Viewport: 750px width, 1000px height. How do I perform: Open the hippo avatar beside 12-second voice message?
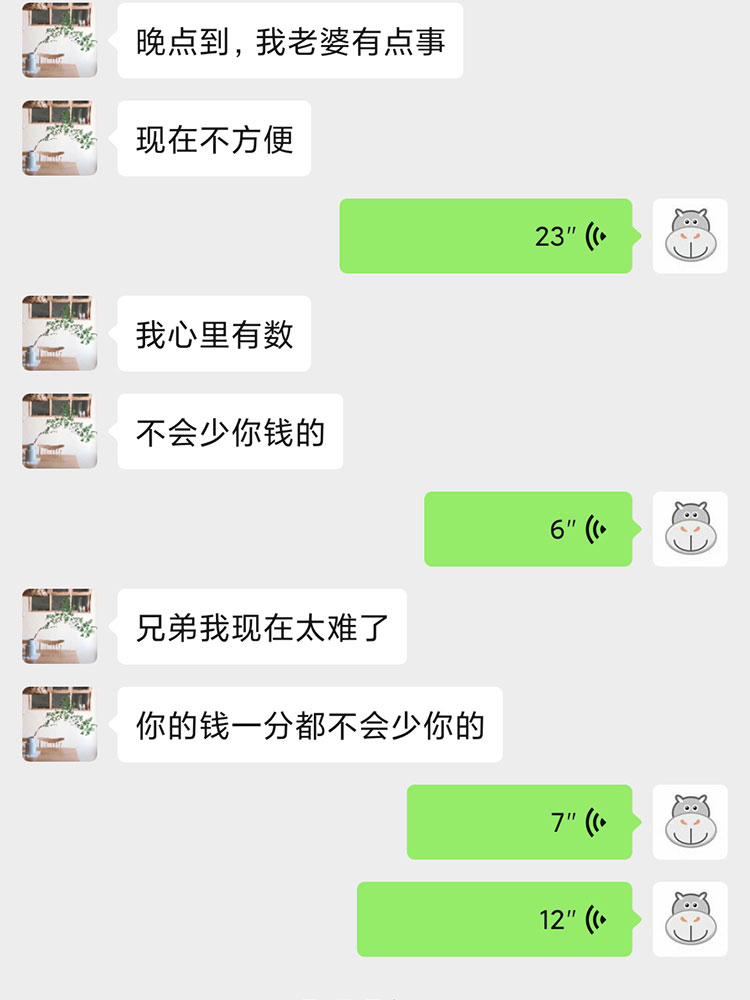690,919
